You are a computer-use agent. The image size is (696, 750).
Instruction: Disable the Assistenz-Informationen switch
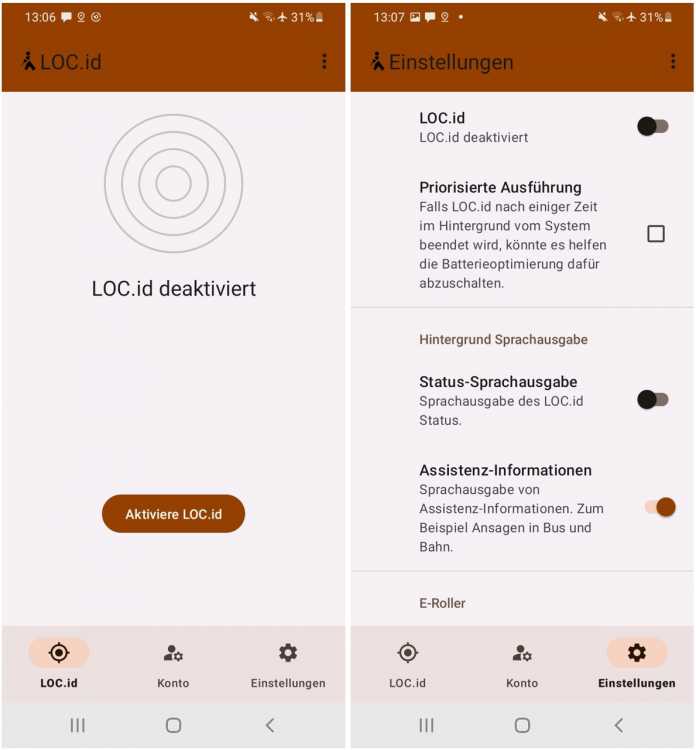point(659,507)
